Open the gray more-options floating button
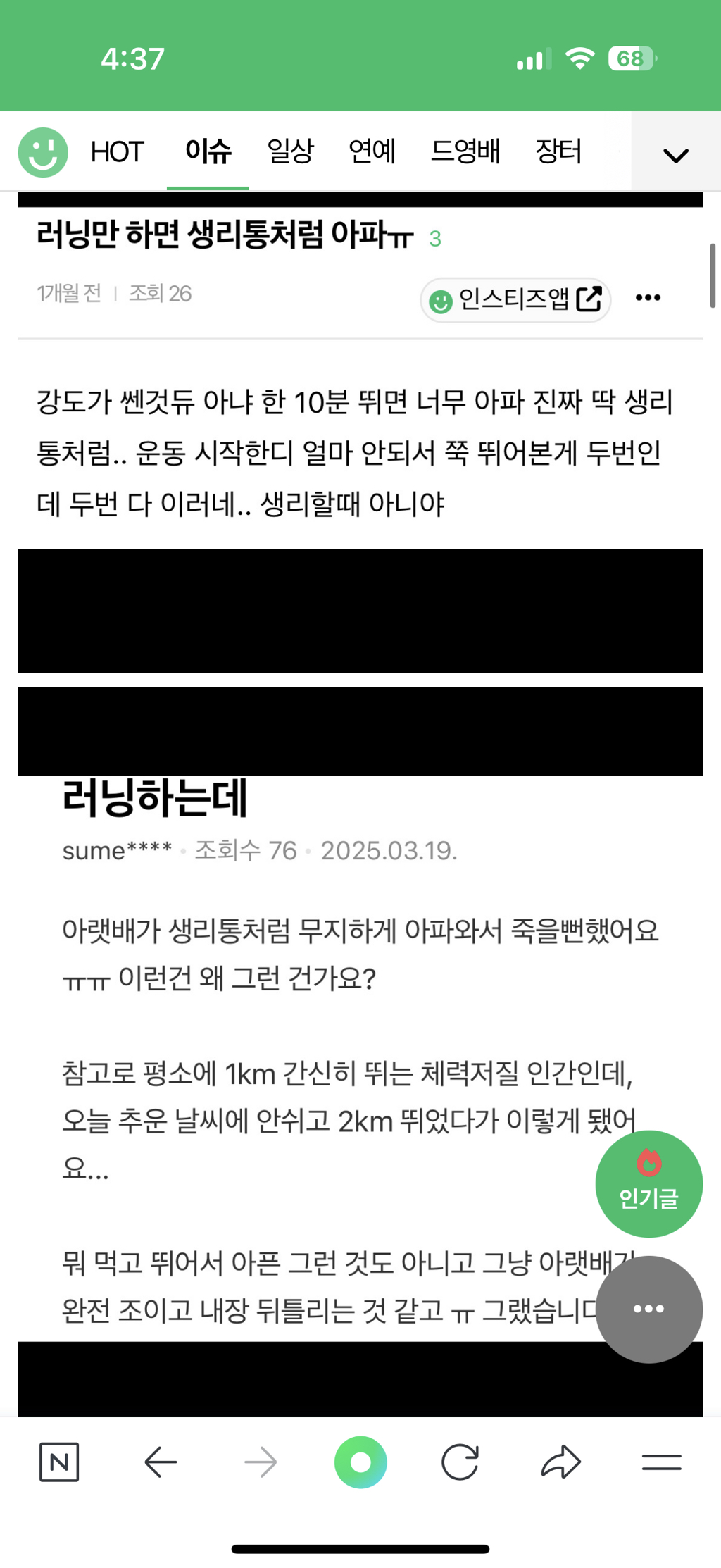Viewport: 721px width, 1568px height. point(648,1309)
